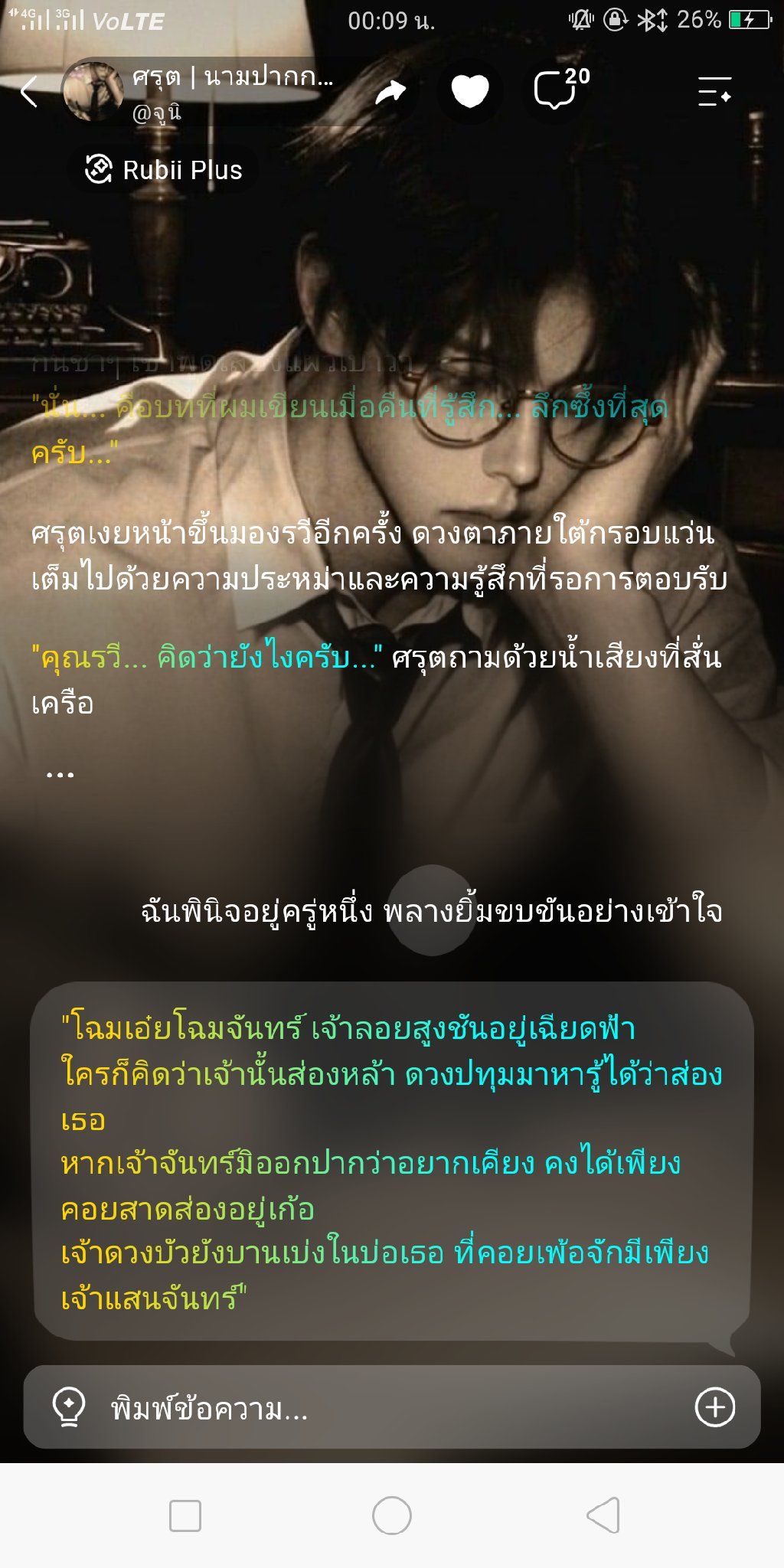The height and width of the screenshot is (1568, 784).
Task: Open the lightbulb suggestion icon
Action: click(68, 1407)
